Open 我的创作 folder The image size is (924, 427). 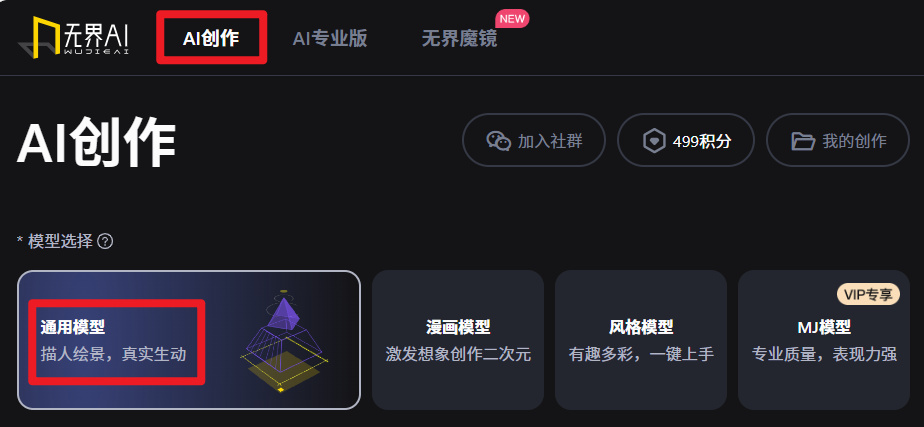pos(838,141)
